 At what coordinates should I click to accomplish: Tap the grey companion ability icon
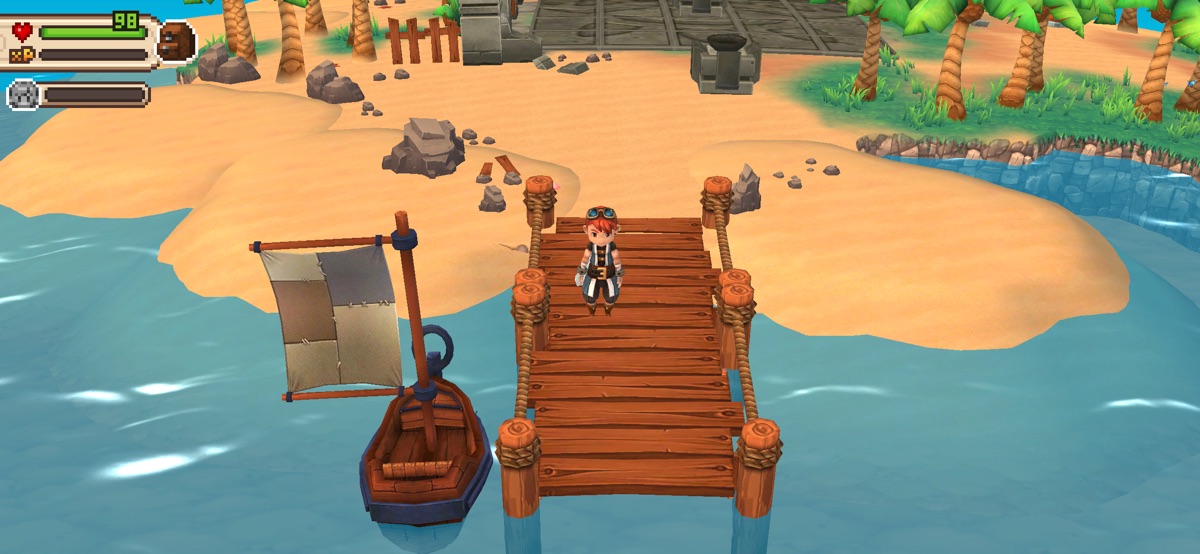22,95
